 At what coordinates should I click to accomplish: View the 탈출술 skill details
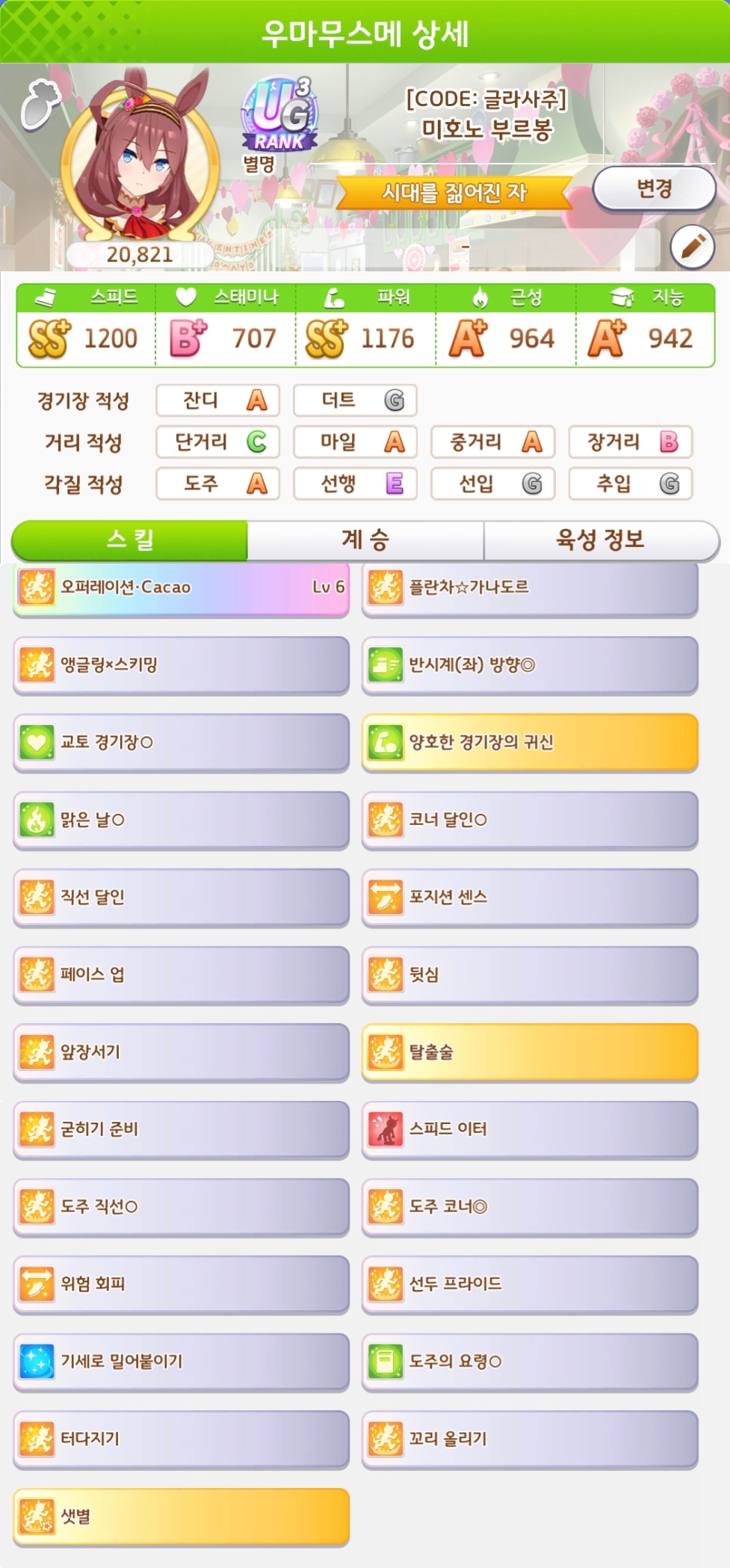point(530,1052)
